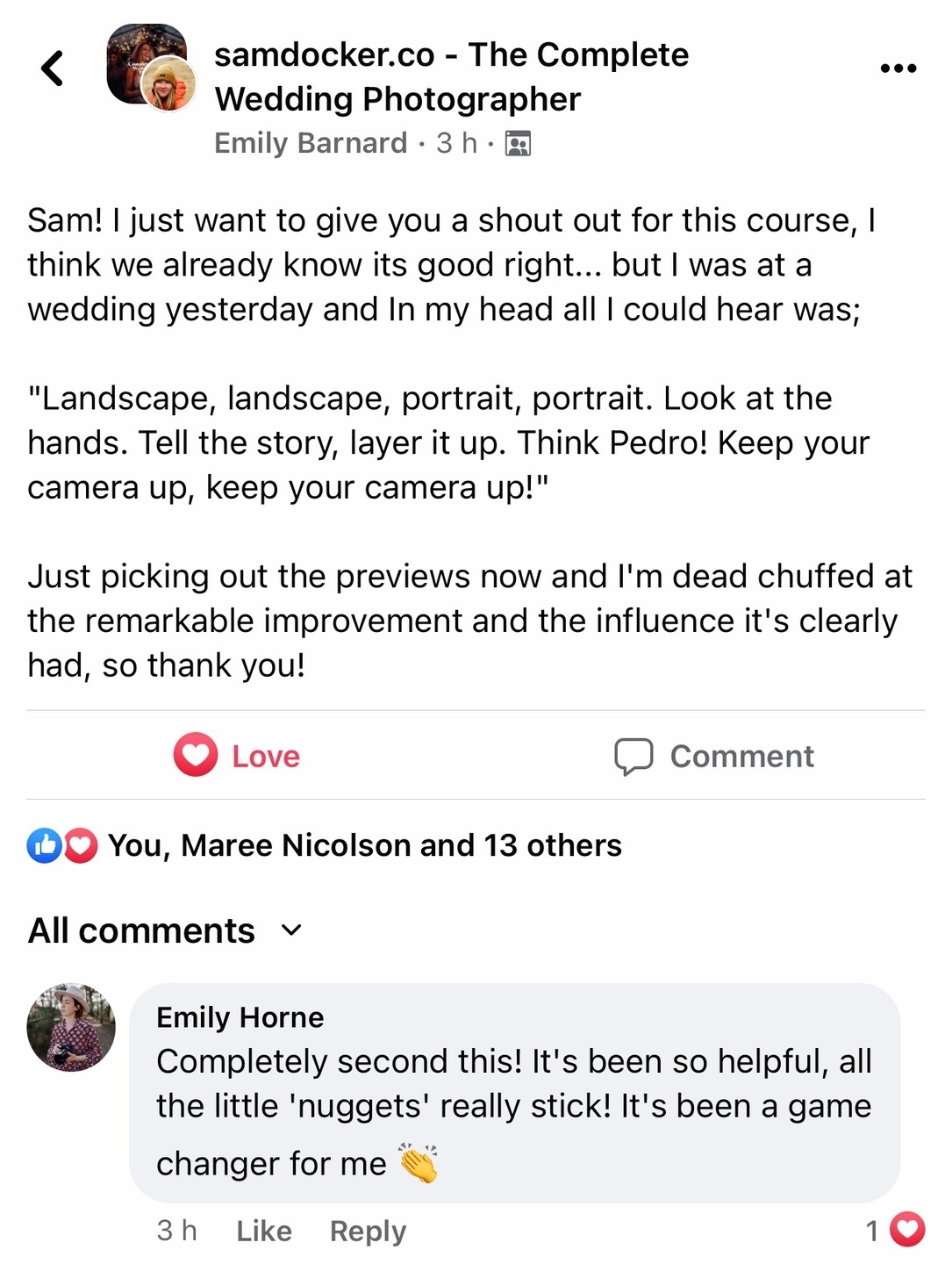Open Emily Horne's profile picture
This screenshot has width=952, height=1264.
point(71,1027)
